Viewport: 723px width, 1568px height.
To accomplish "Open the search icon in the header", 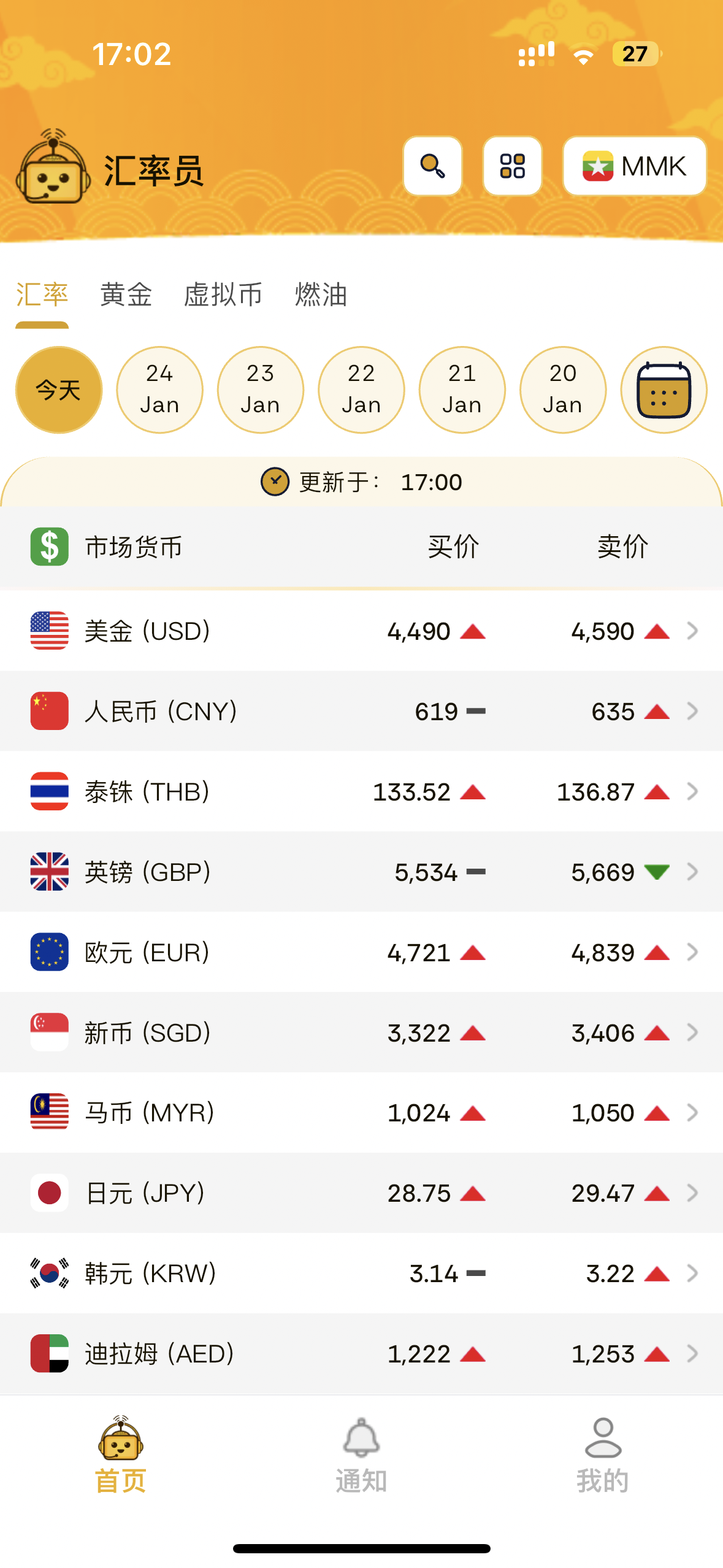I will coord(432,166).
